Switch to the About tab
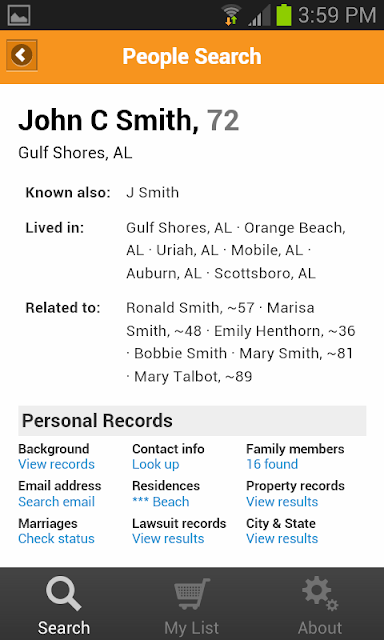Viewport: 384px width, 640px height. coord(320,604)
